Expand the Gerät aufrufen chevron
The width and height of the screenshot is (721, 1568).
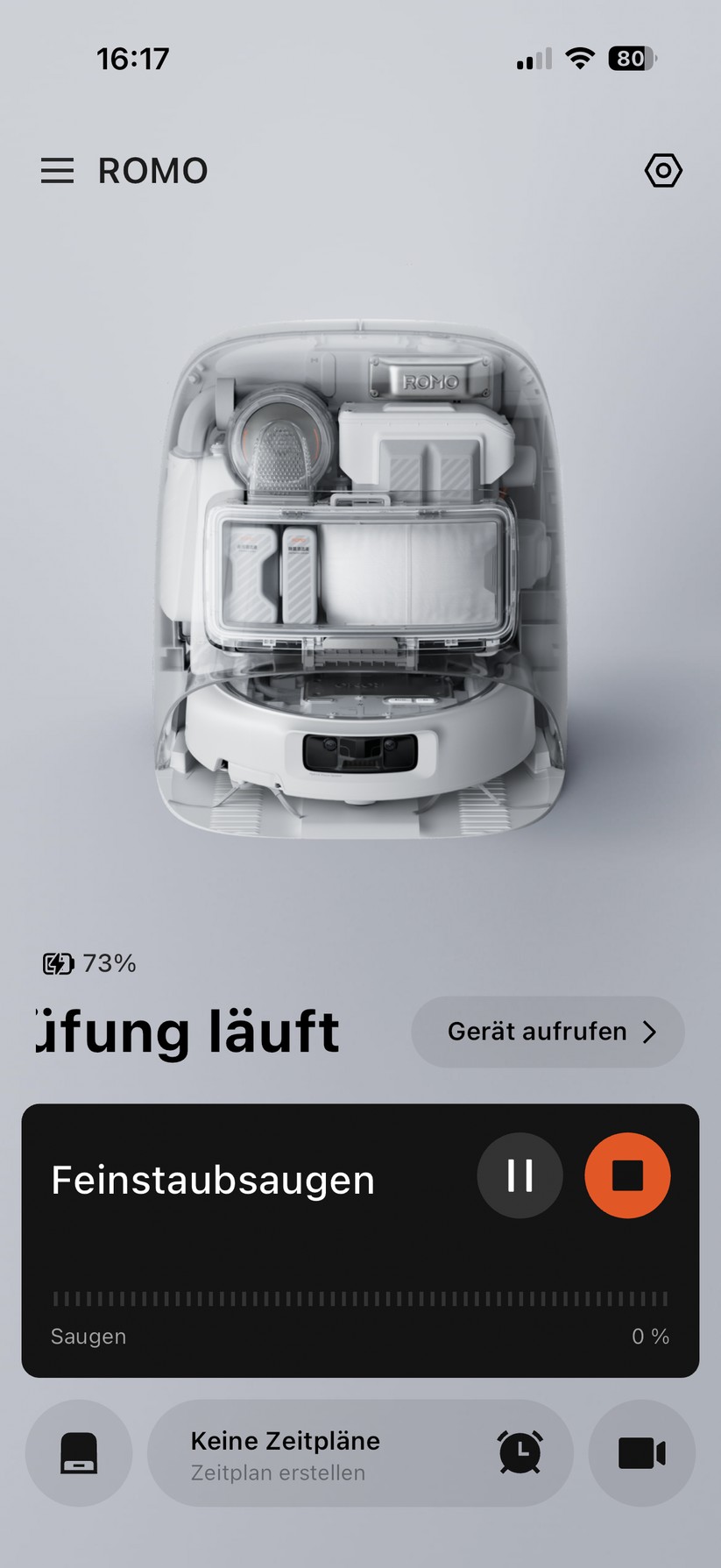tap(649, 1032)
